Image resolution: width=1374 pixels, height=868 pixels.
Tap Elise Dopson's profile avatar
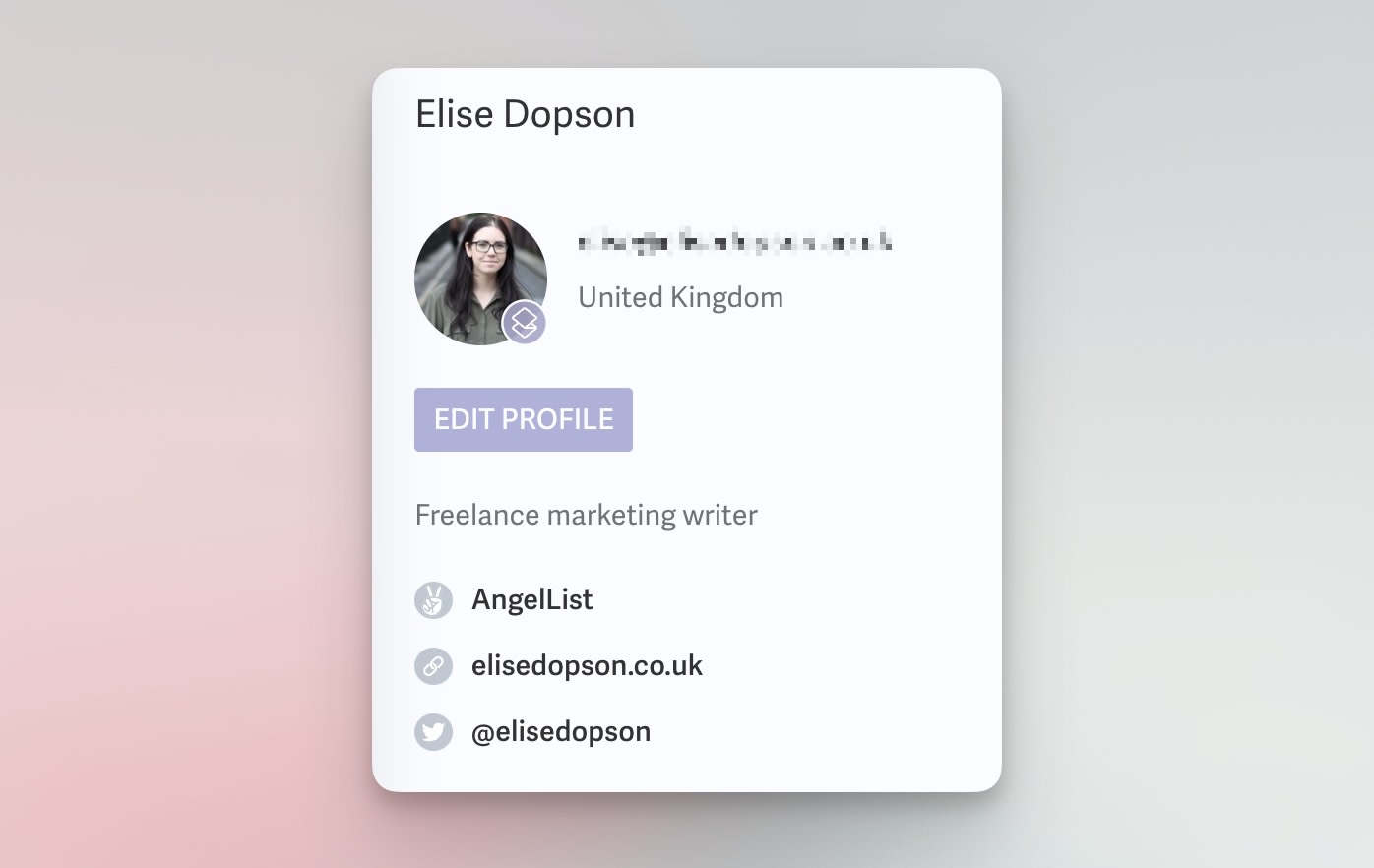479,278
